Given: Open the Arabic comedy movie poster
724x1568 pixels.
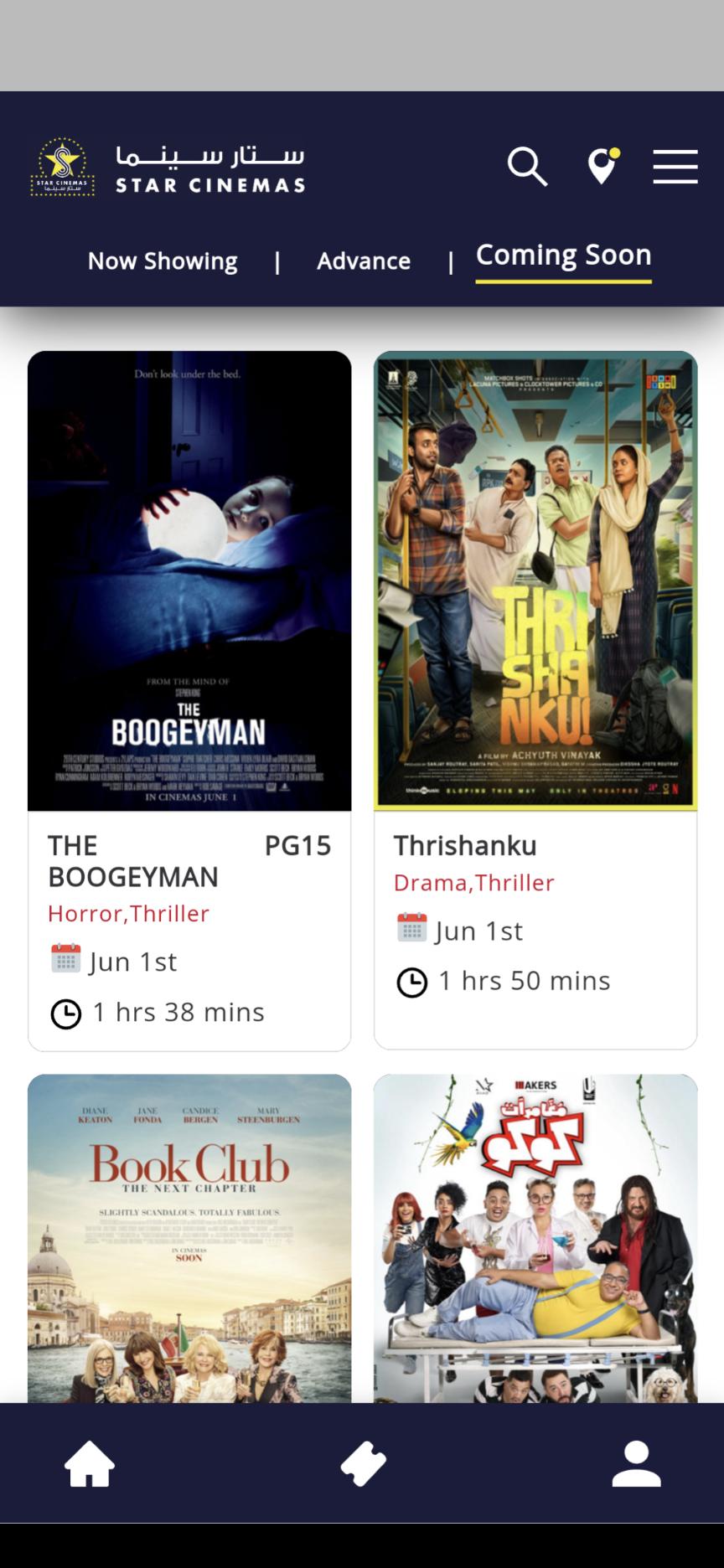Looking at the screenshot, I should click(535, 1238).
